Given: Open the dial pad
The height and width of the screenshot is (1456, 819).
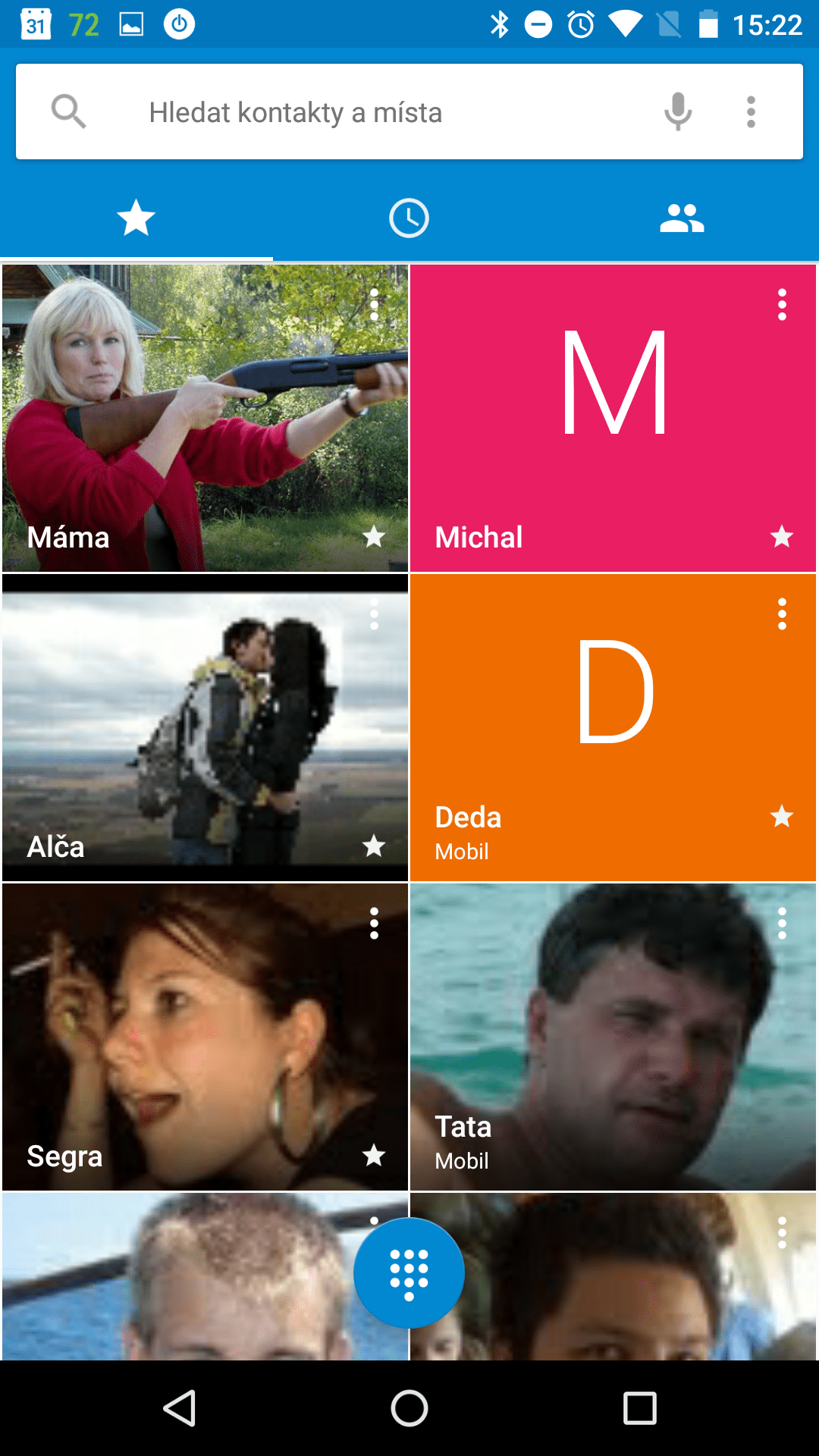Looking at the screenshot, I should [x=409, y=1273].
